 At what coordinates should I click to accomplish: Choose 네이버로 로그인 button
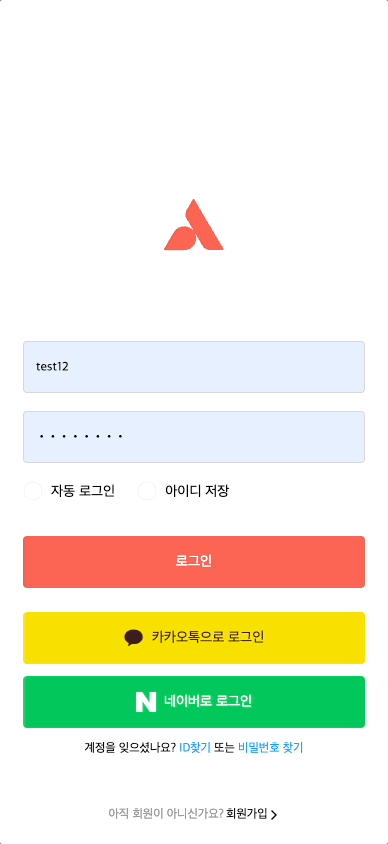point(194,701)
